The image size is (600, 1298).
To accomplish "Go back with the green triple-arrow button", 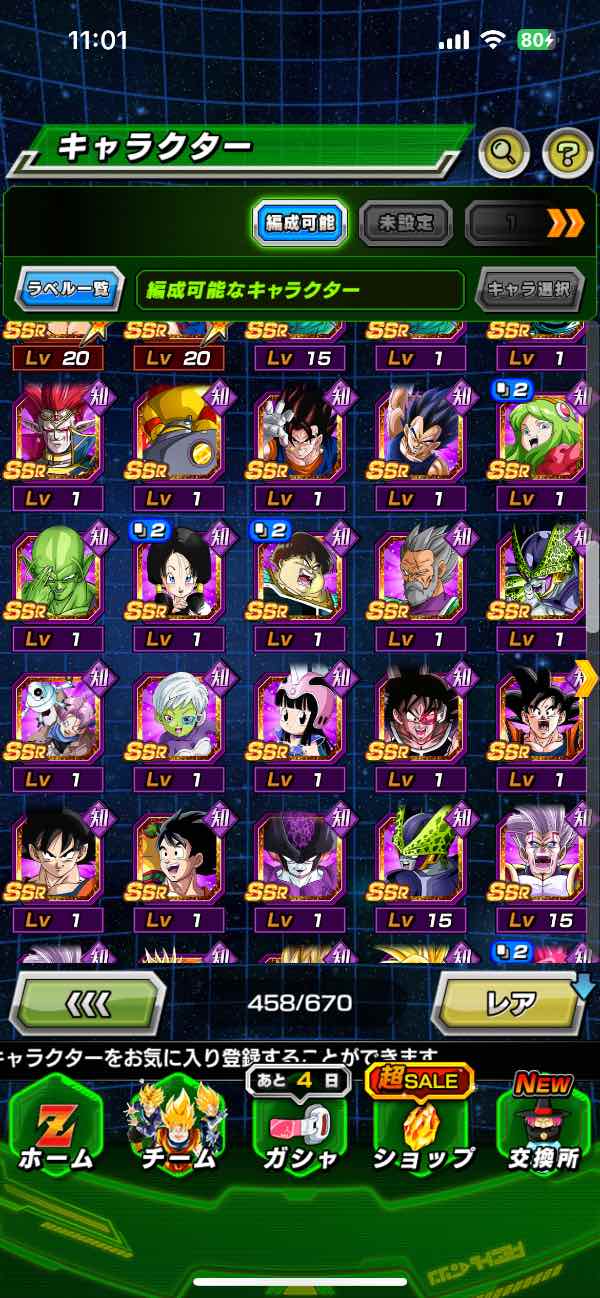I will pos(87,1002).
